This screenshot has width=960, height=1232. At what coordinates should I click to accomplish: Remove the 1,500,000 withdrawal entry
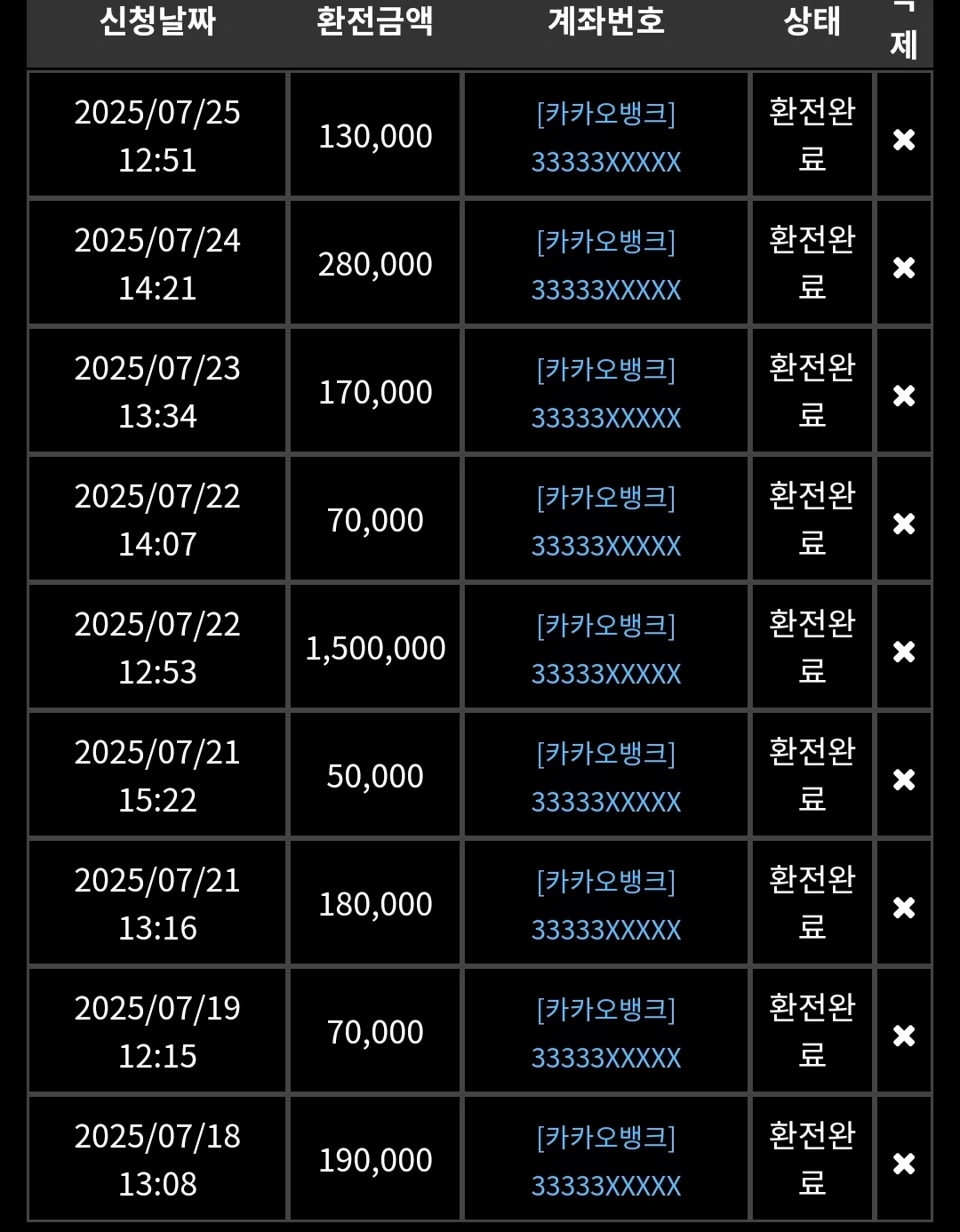coord(904,652)
